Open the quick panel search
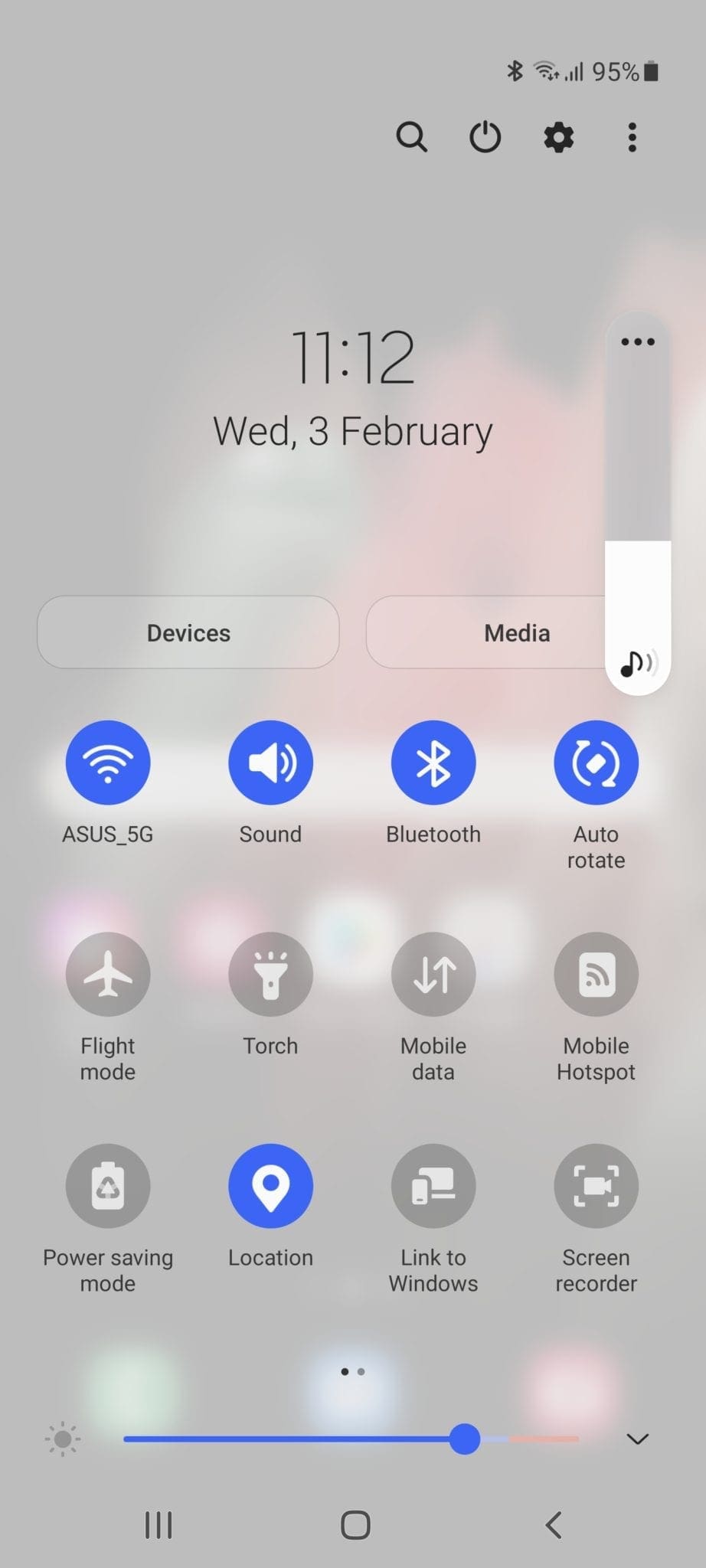 click(x=411, y=138)
